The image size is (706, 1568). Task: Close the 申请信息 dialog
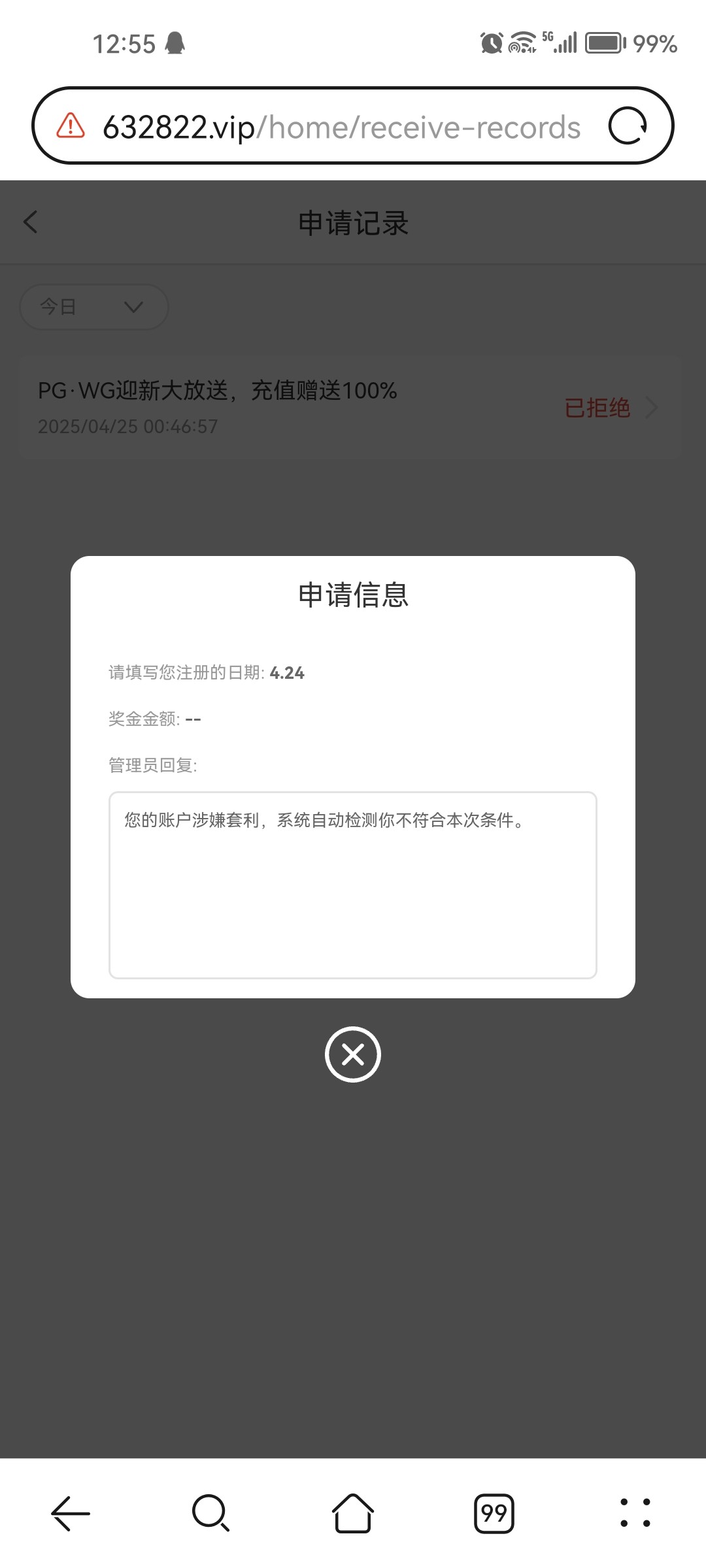[353, 1054]
